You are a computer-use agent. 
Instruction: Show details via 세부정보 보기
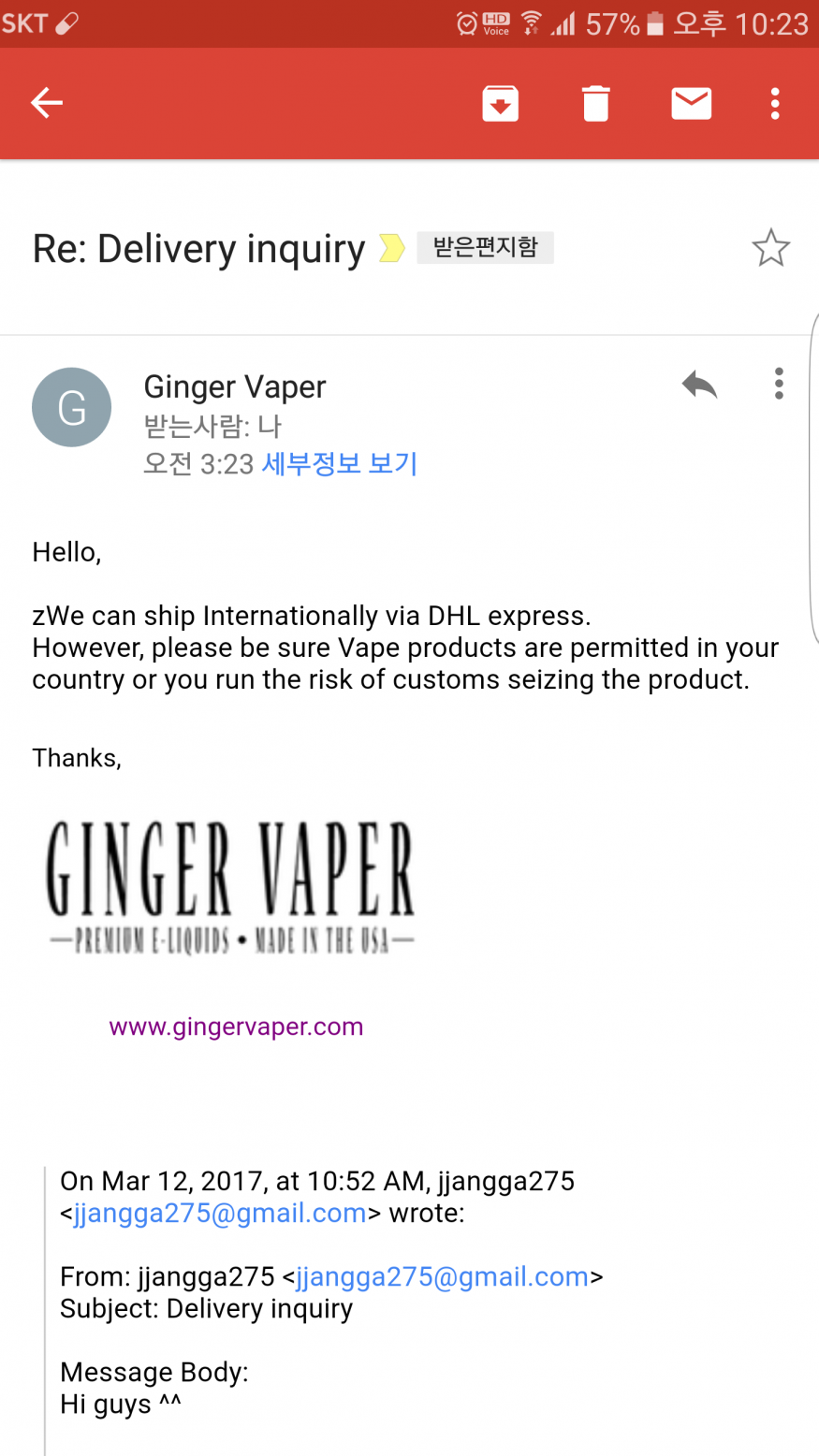(339, 464)
